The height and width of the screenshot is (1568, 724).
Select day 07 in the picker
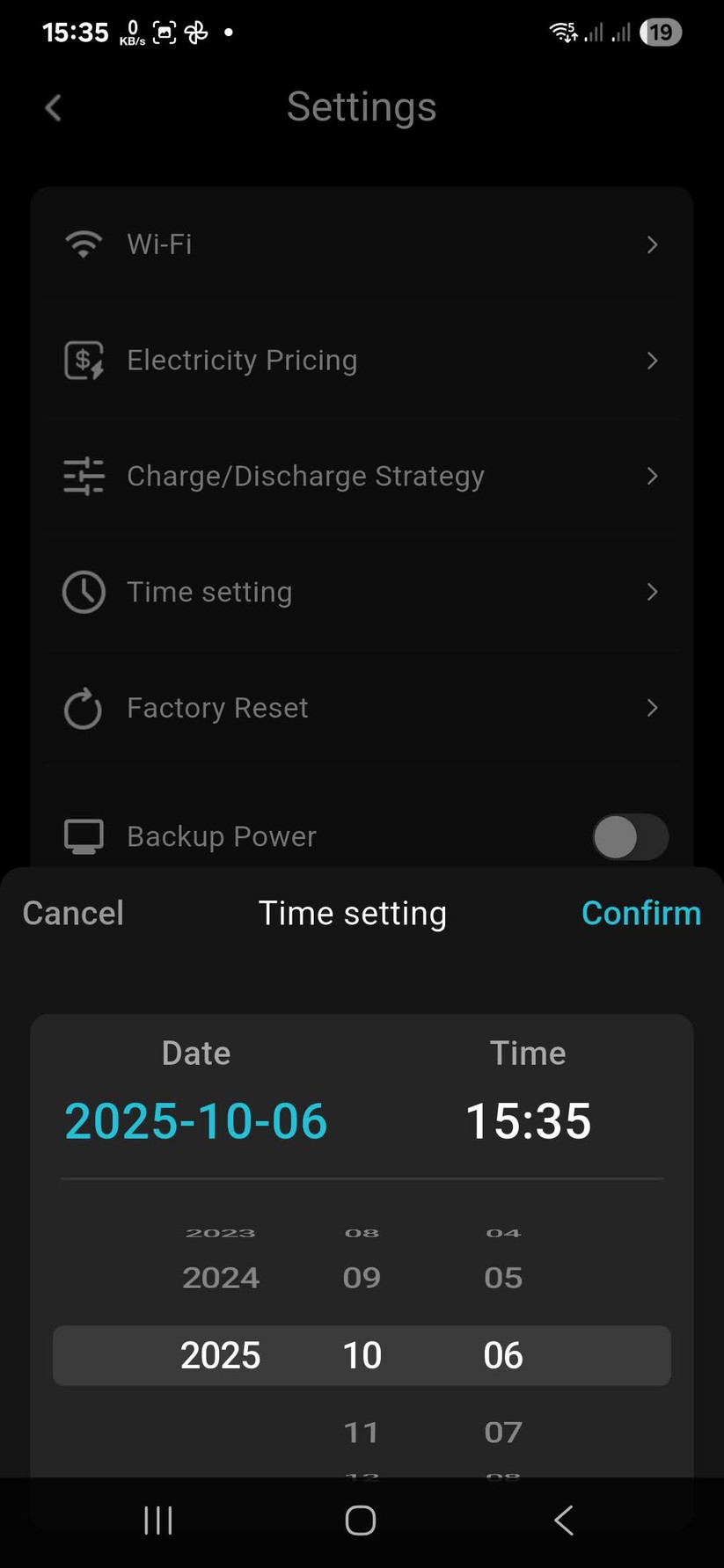[x=503, y=1432]
